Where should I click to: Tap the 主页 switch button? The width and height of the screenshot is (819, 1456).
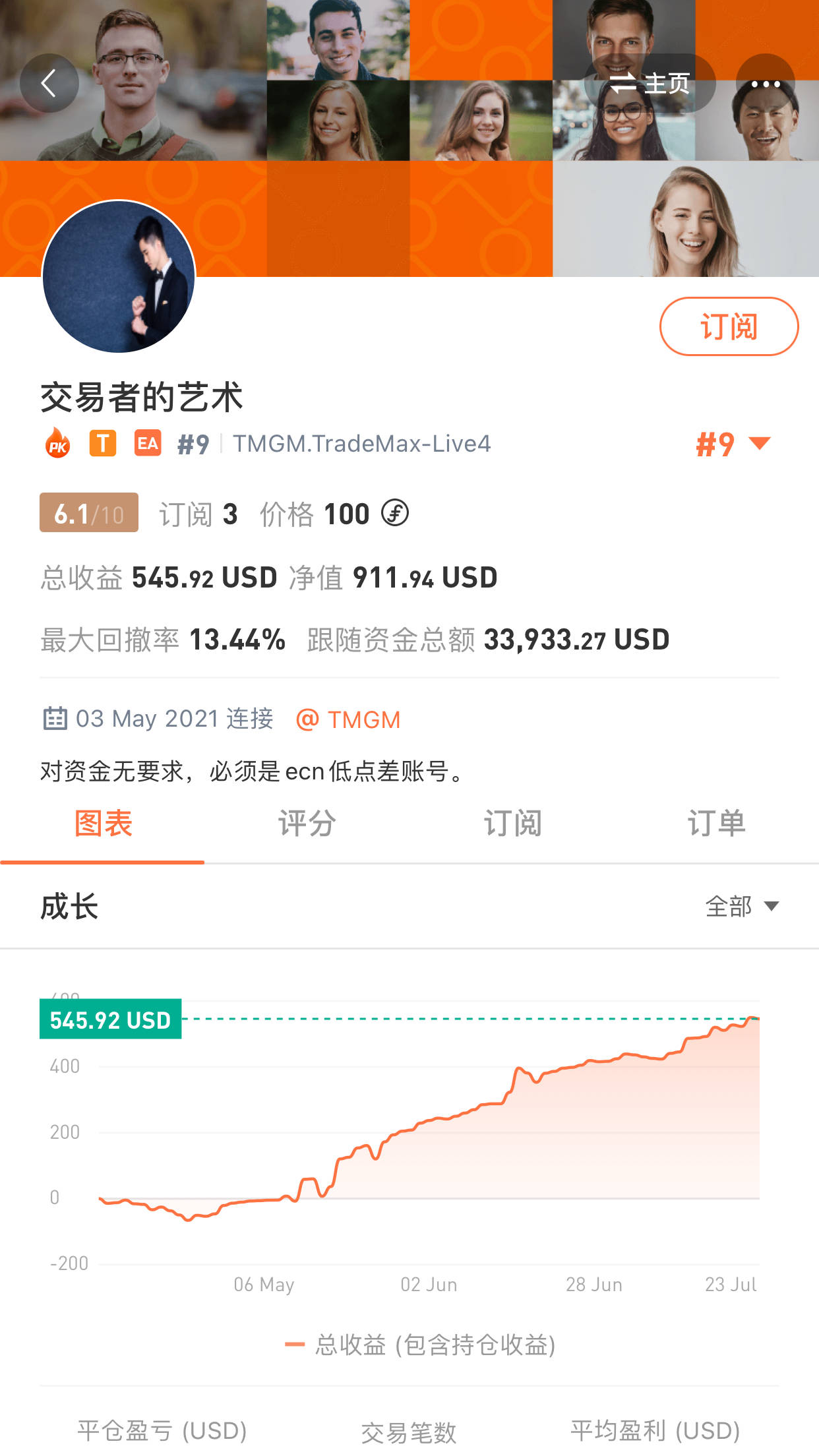click(650, 84)
